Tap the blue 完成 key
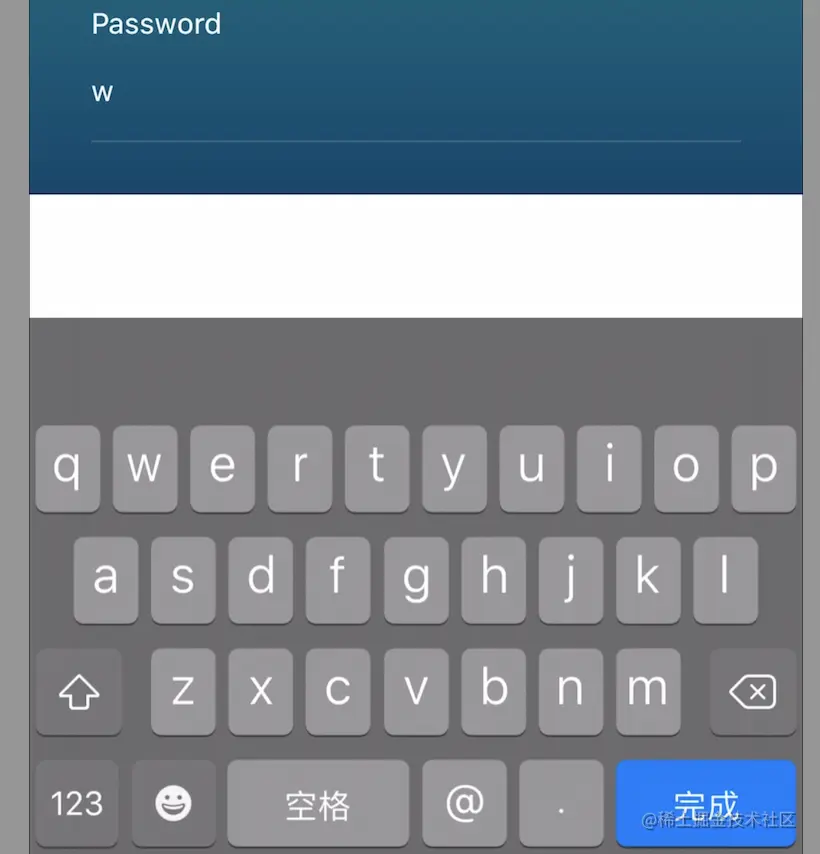 point(705,802)
